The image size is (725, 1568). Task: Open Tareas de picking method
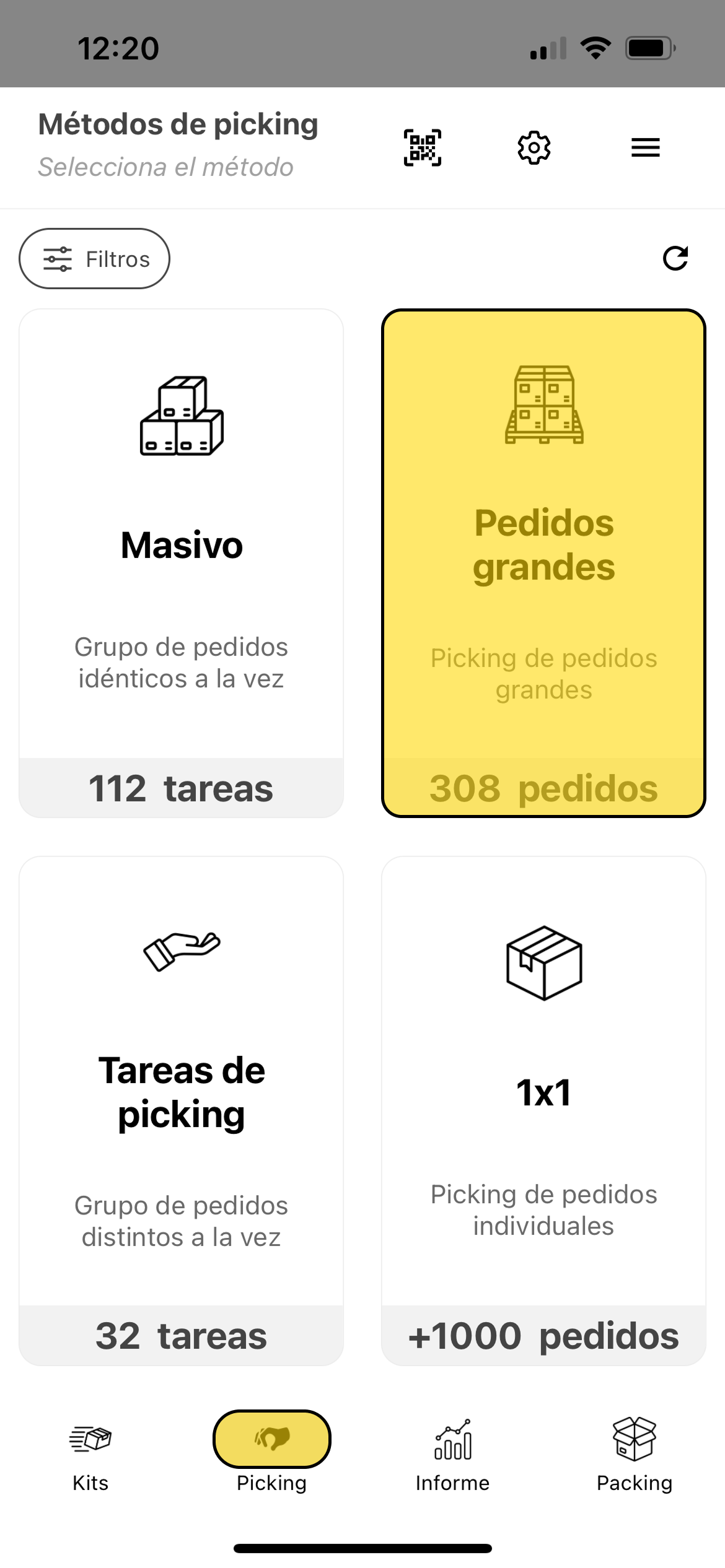point(182,1110)
